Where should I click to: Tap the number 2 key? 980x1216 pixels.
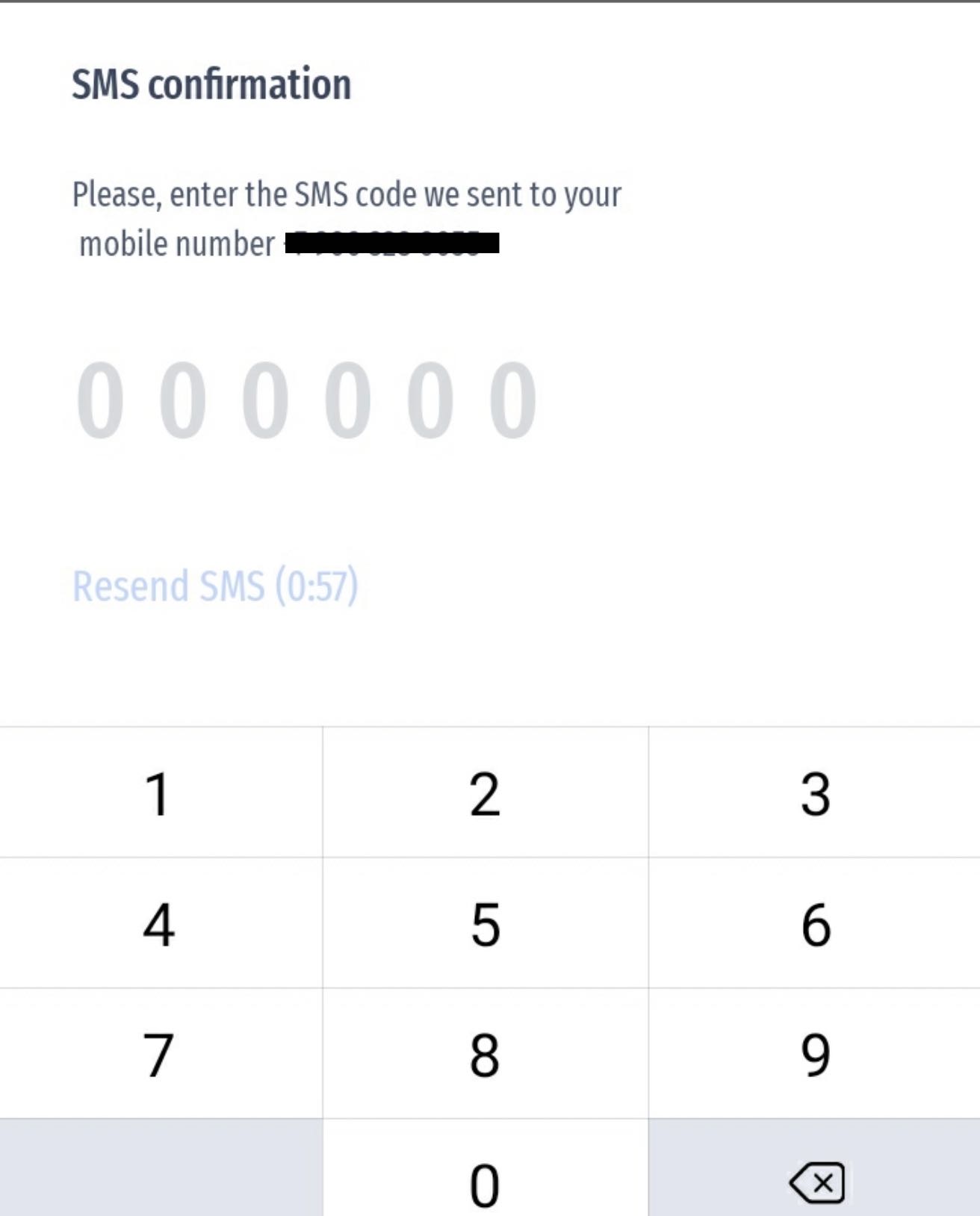485,793
